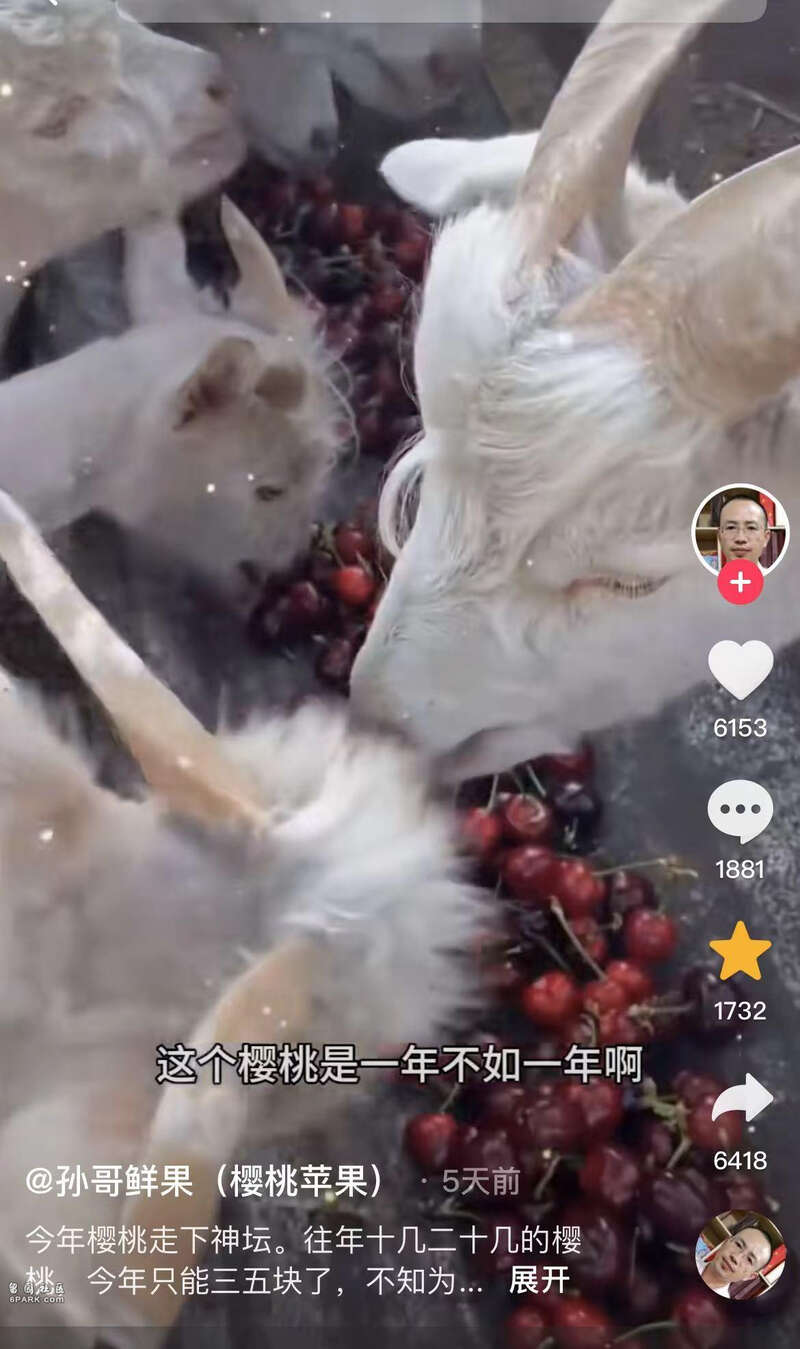Image resolution: width=800 pixels, height=1349 pixels.
Task: Open the creator's profile avatar
Action: (740, 531)
